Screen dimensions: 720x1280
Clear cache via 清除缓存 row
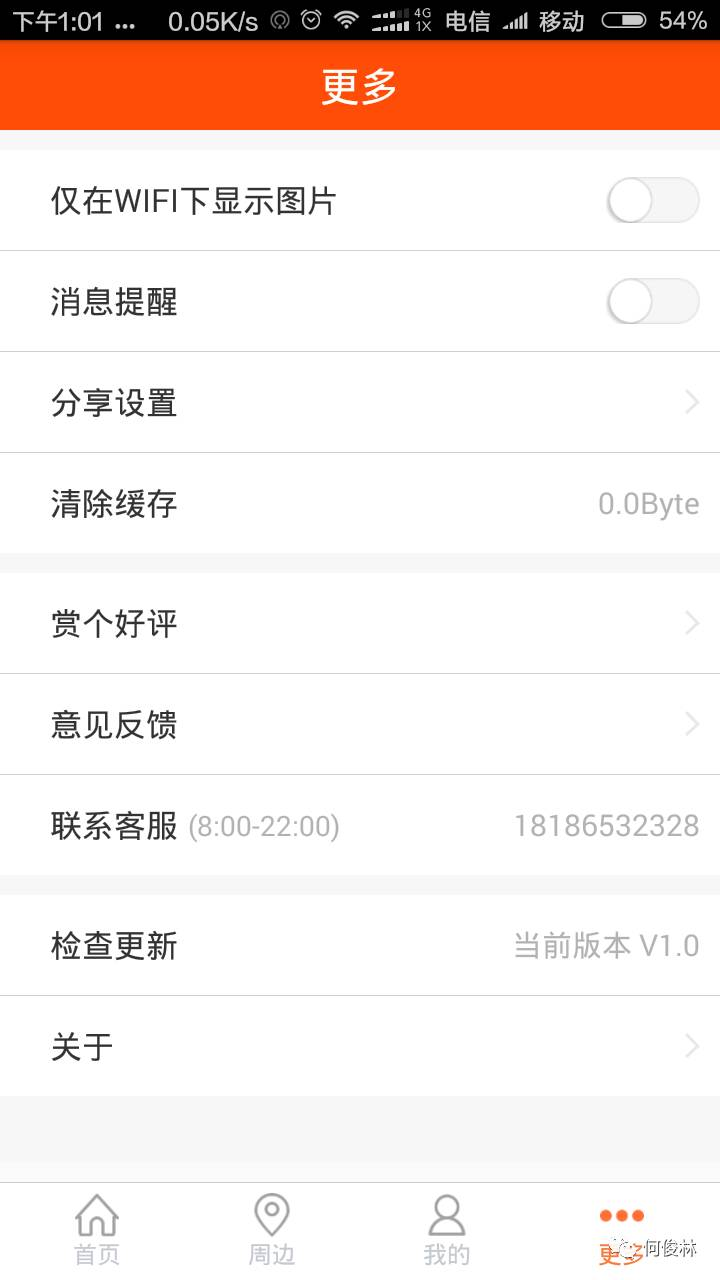pos(360,503)
